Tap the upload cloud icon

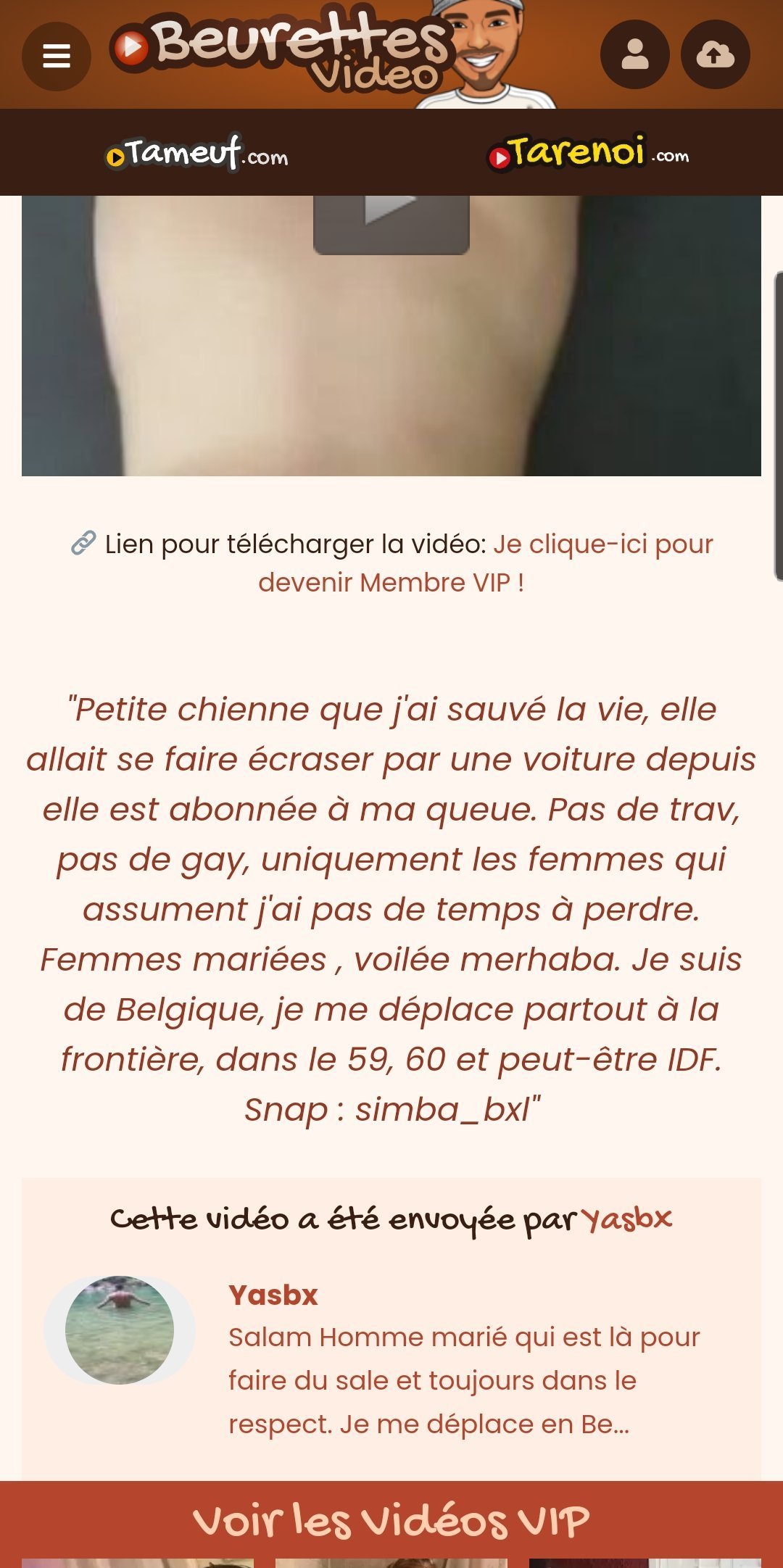(x=715, y=55)
